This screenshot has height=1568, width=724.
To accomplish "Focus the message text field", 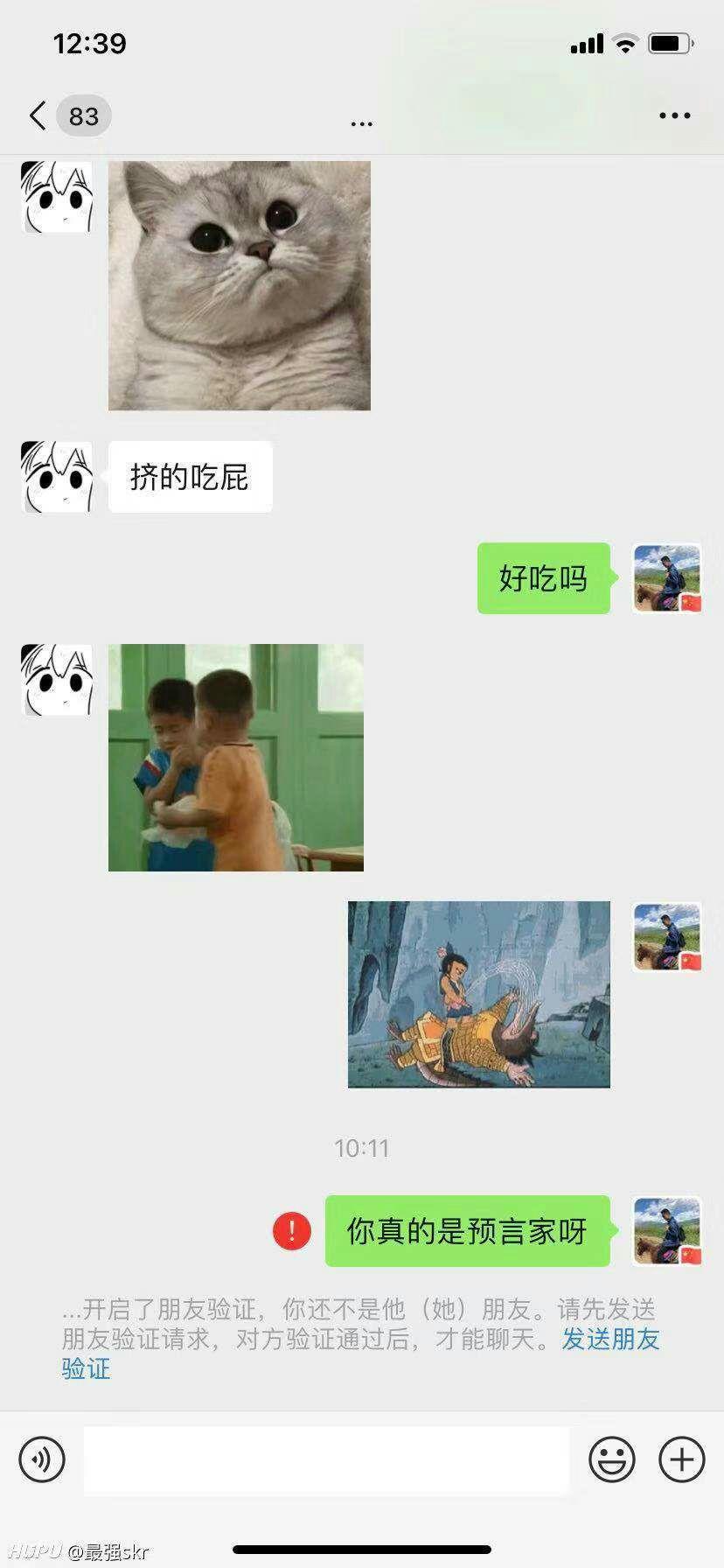I will pos(326,1459).
